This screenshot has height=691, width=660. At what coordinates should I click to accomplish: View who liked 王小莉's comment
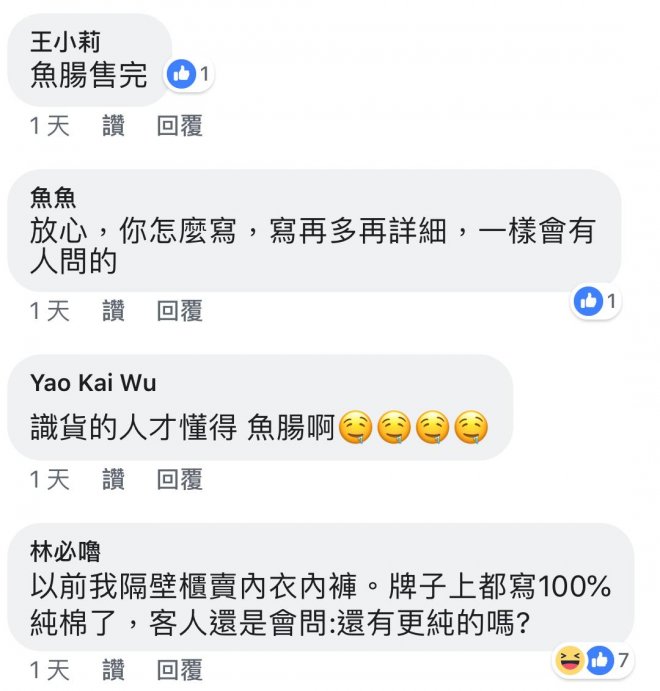(x=189, y=73)
